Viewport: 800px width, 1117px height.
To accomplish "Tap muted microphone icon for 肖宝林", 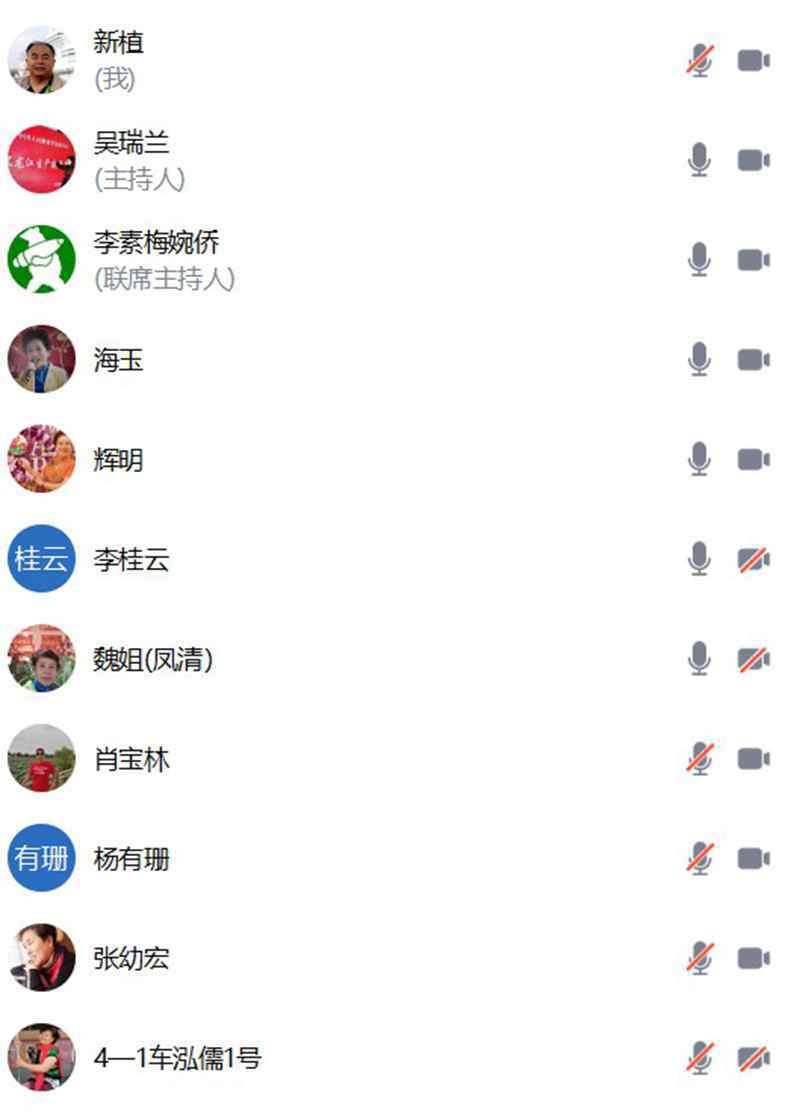I will pos(699,760).
